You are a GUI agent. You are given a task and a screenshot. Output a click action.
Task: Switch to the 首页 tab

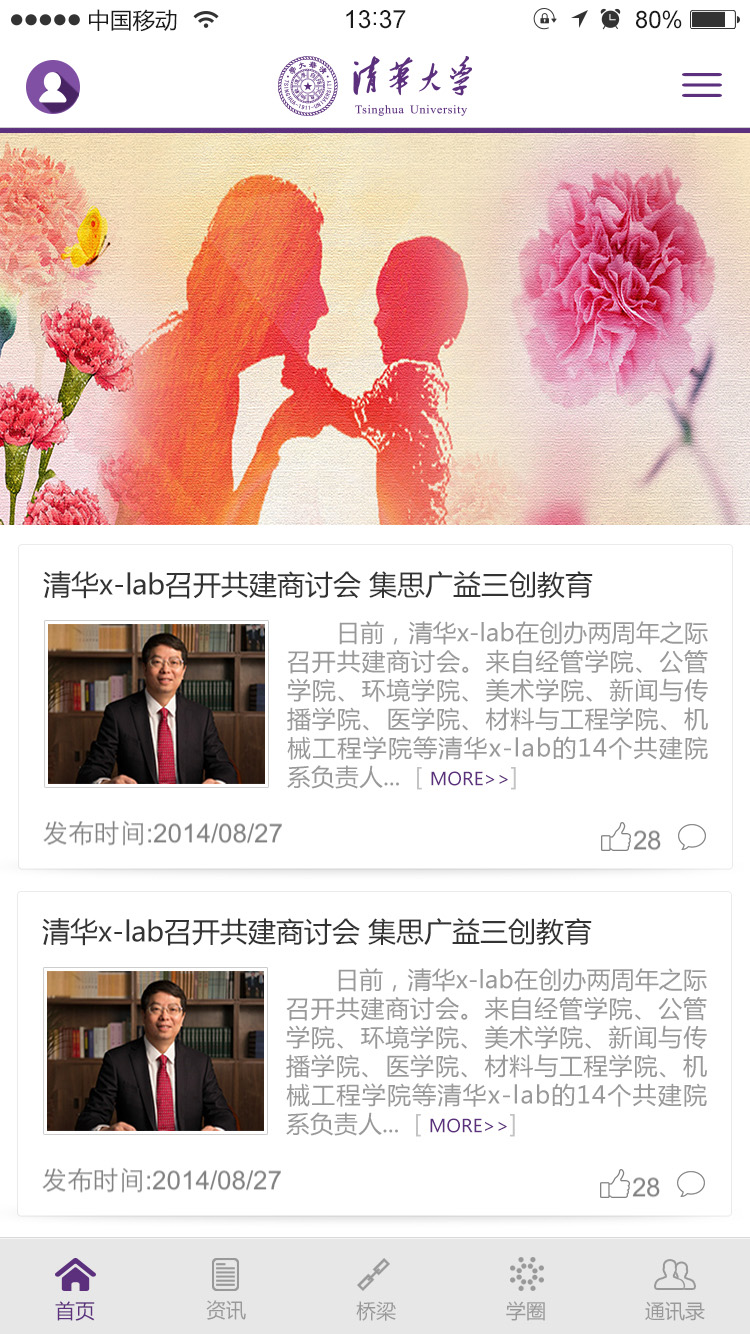75,1288
